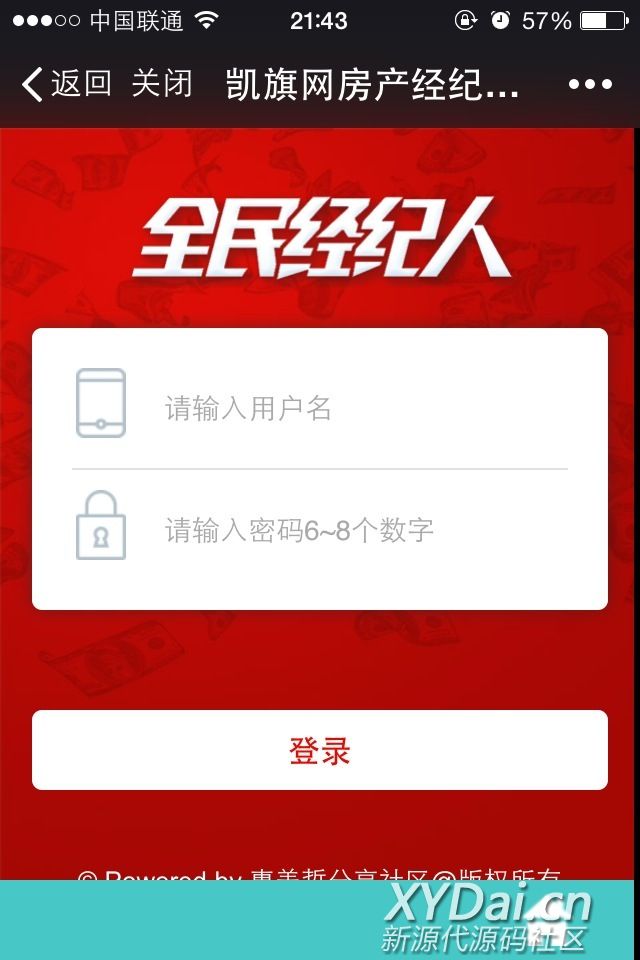Go back using the 返回 arrow
640x960 pixels.
click(x=66, y=84)
